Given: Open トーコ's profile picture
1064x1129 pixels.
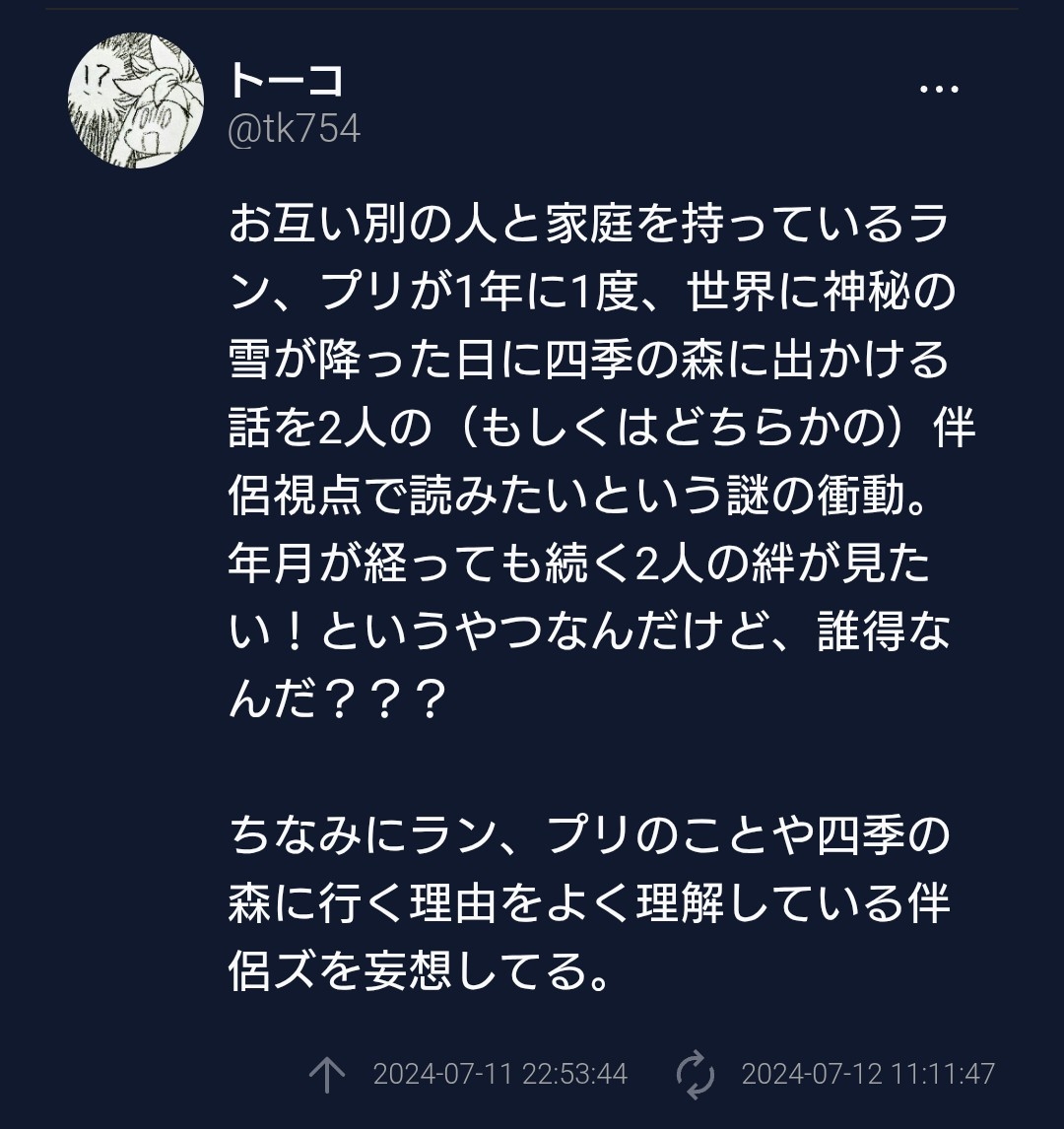Looking at the screenshot, I should click(136, 100).
